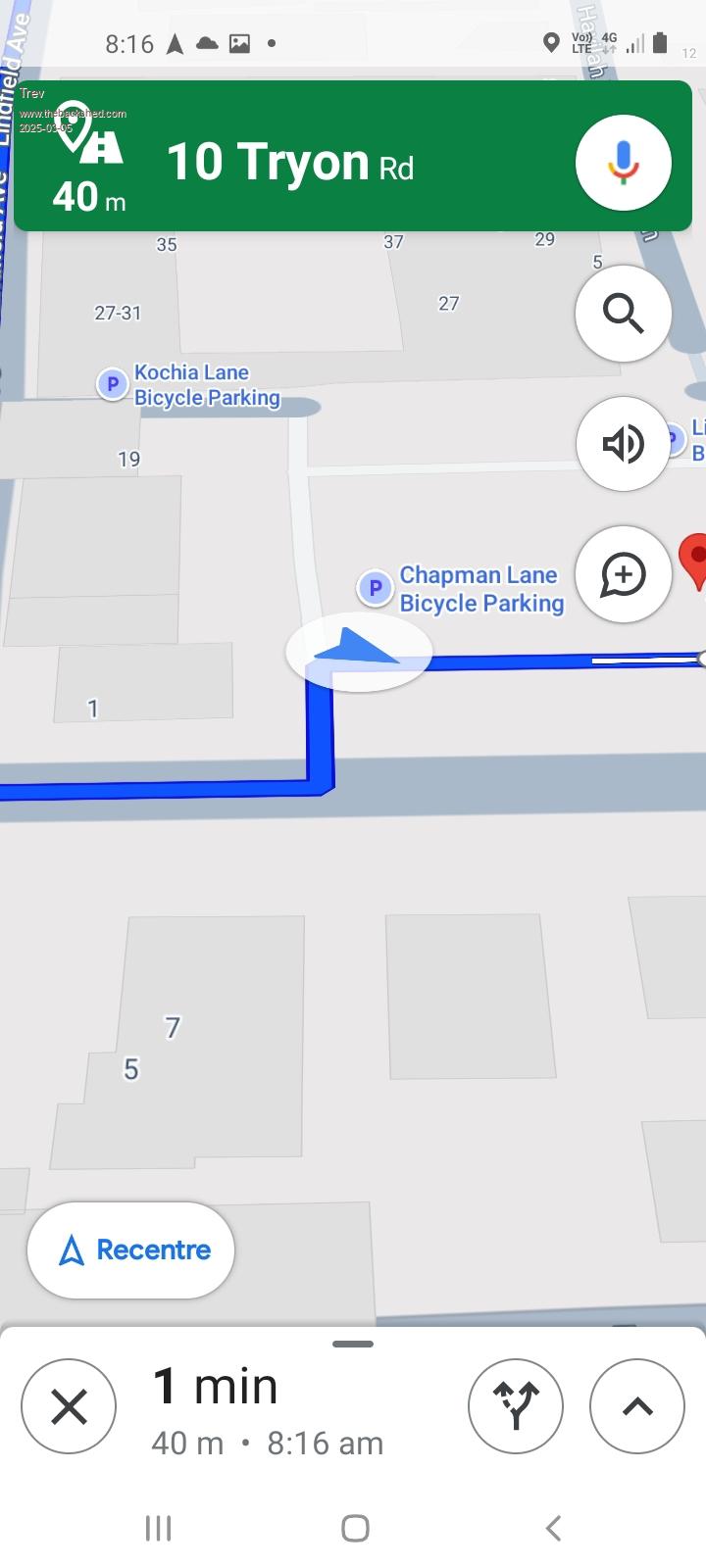Add a report to the map
This screenshot has height=1568, width=706.
(x=623, y=575)
